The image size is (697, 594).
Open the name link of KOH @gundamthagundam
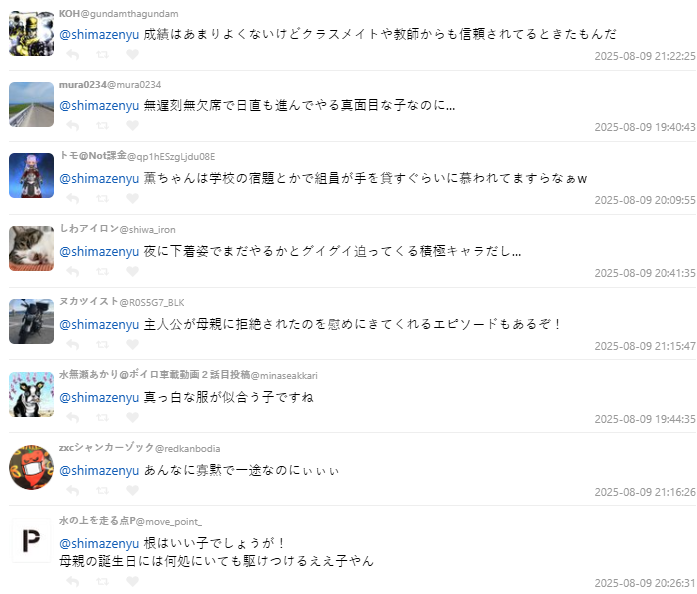pyautogui.click(x=71, y=12)
